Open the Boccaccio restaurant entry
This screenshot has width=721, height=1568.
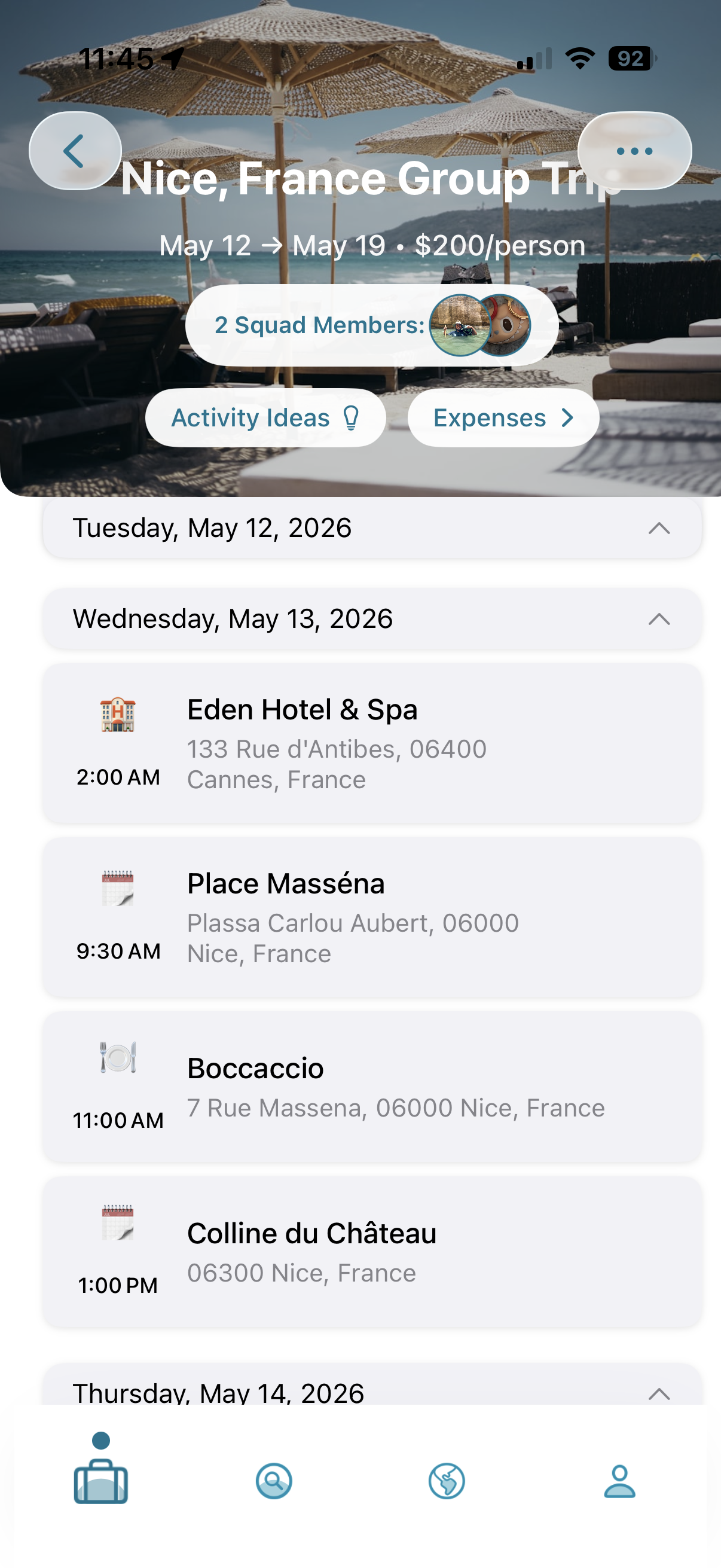371,1087
